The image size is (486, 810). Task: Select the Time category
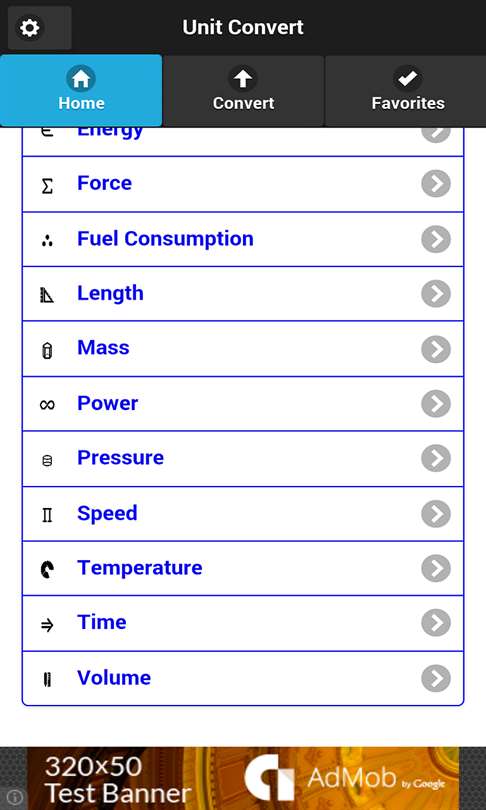click(243, 624)
